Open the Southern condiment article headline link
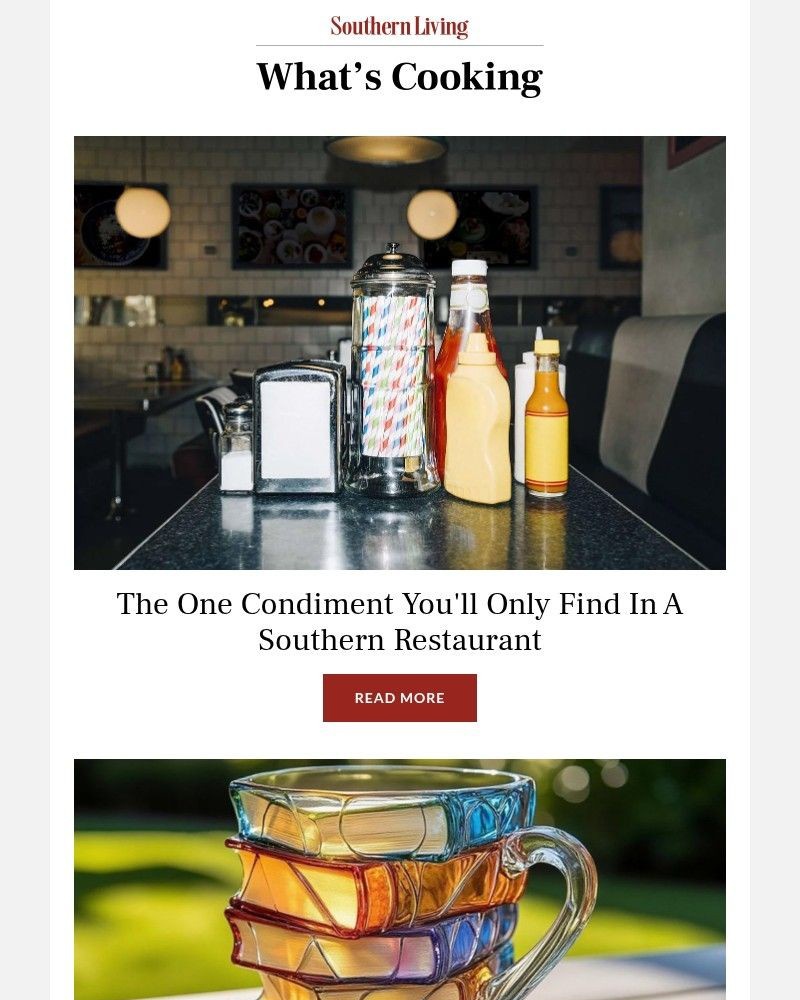 pyautogui.click(x=399, y=622)
